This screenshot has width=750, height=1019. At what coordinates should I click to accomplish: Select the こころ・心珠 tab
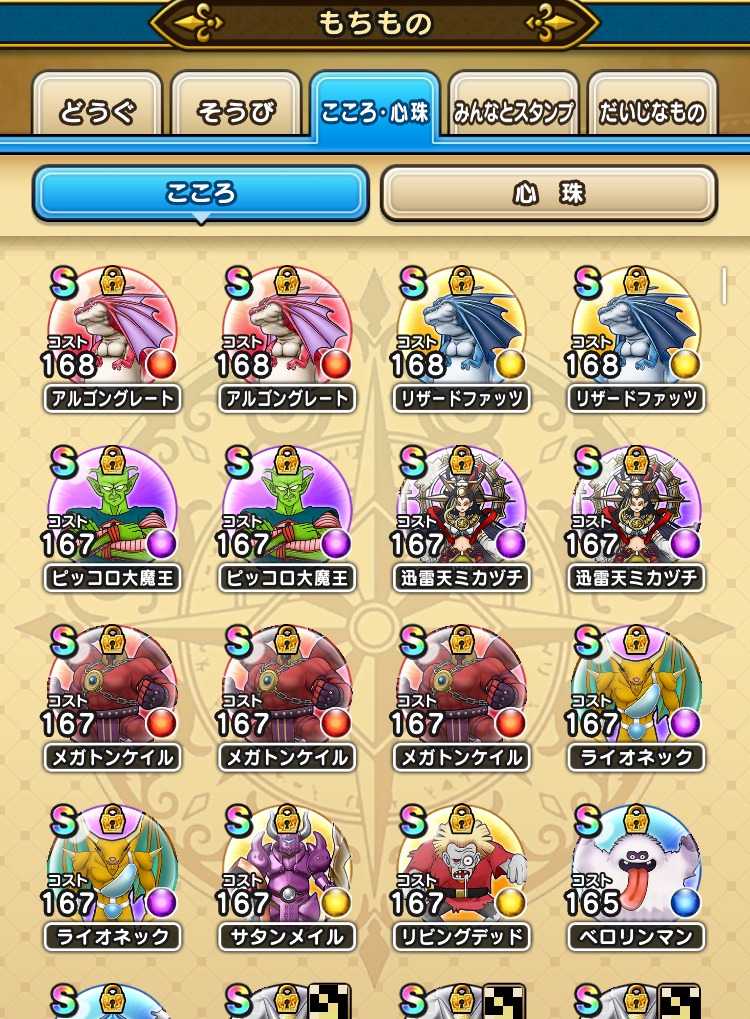point(375,108)
